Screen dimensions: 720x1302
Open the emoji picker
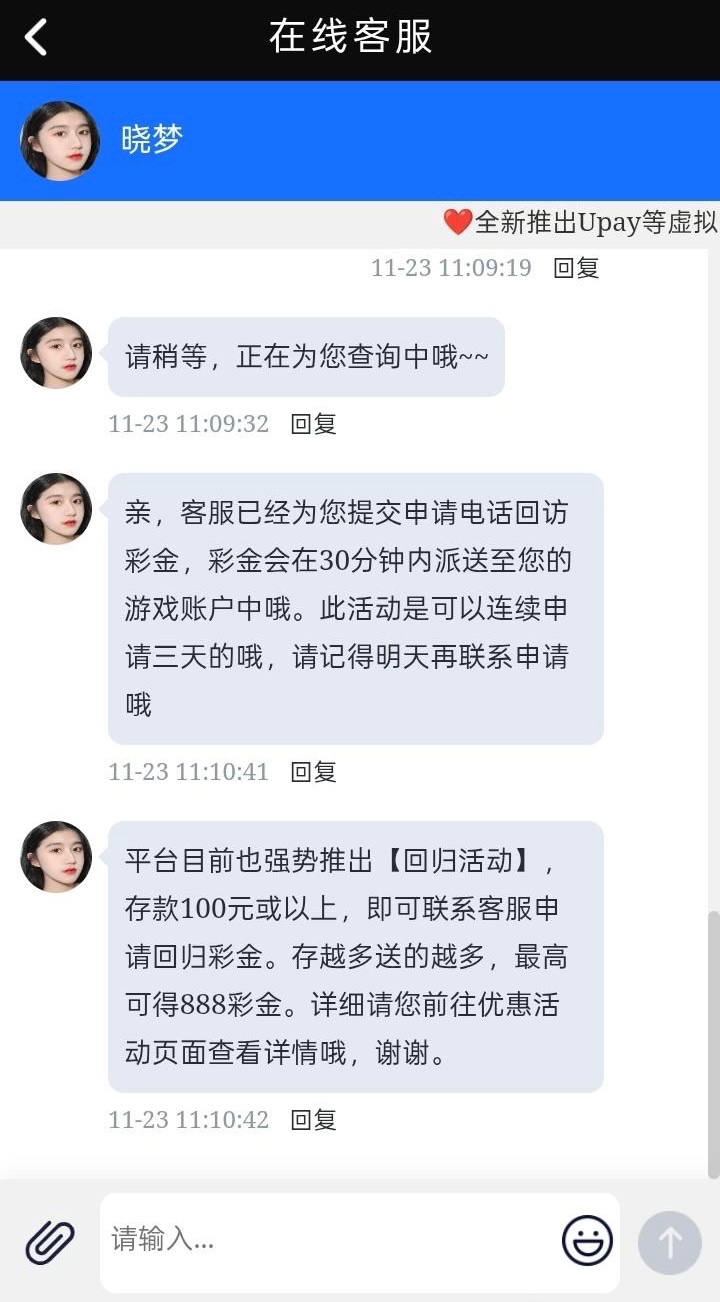(x=587, y=1241)
